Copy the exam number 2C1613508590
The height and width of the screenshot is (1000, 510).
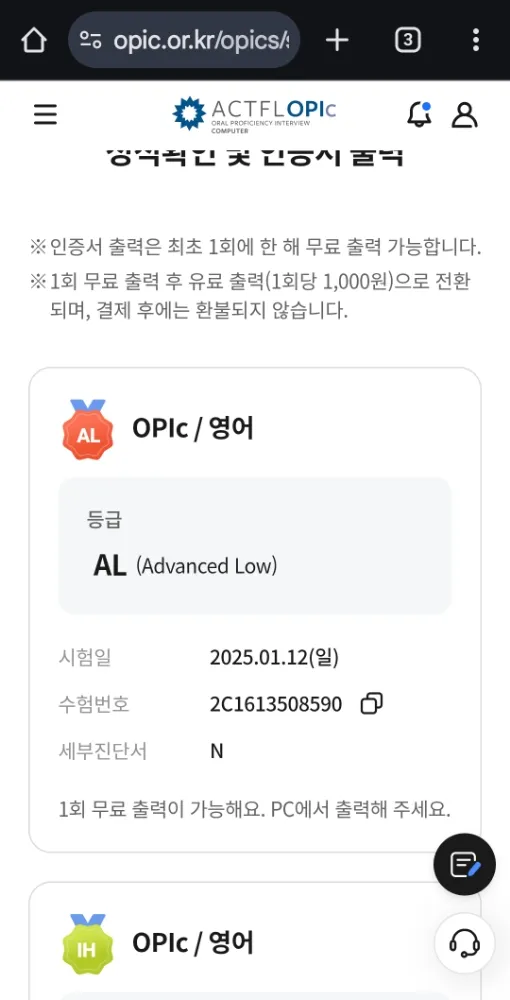point(372,704)
